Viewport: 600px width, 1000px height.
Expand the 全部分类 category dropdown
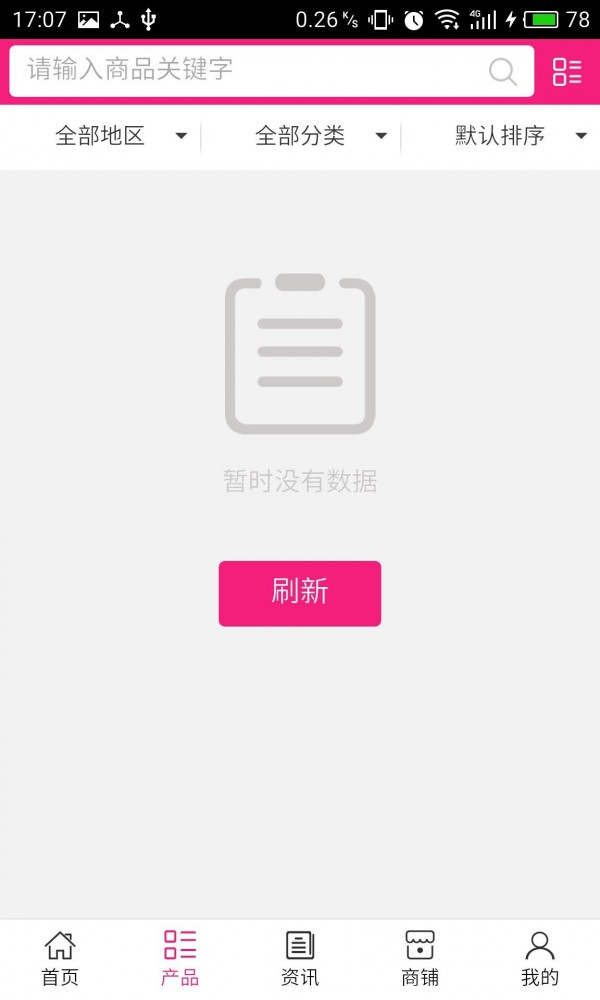point(320,136)
